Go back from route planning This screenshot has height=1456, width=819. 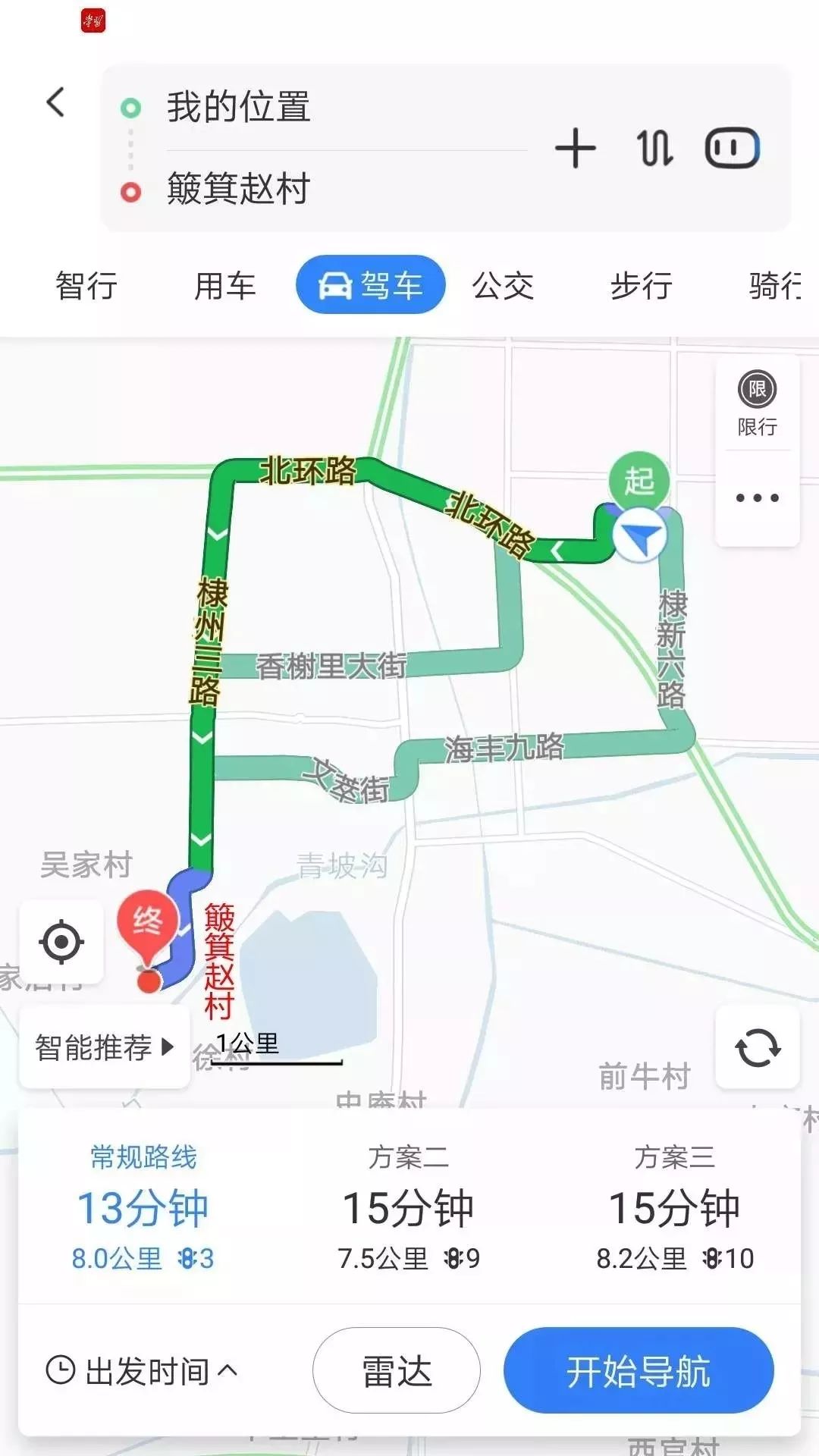click(x=55, y=102)
